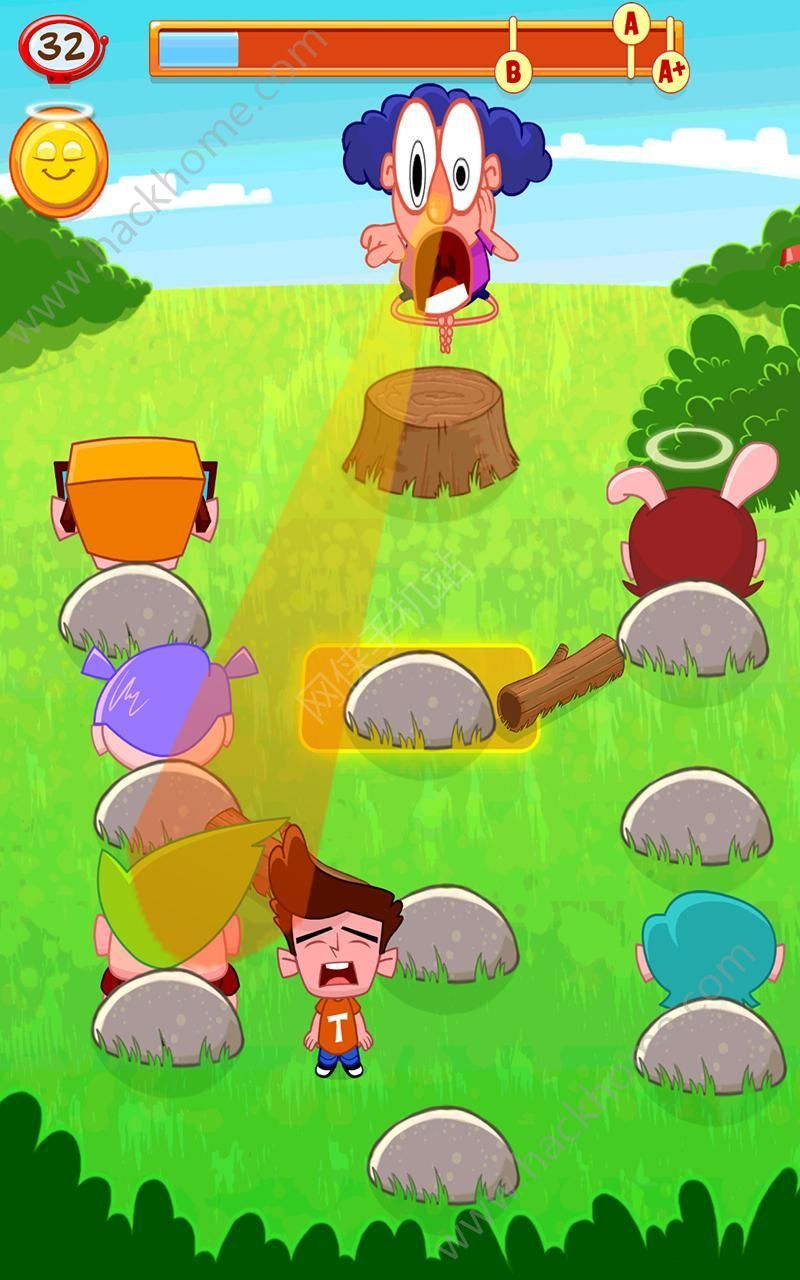Tap the rock under the teal-haired kid
This screenshot has height=1280, width=800.
[x=710, y=1047]
